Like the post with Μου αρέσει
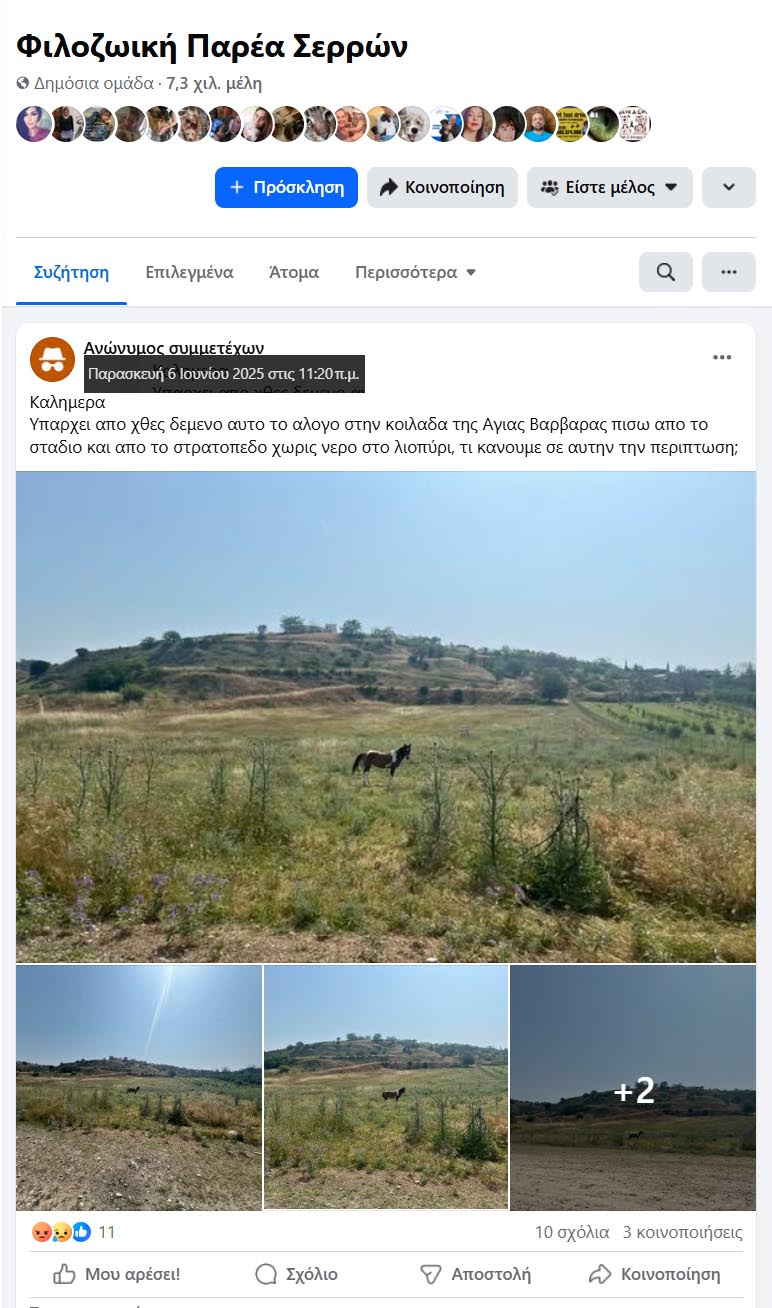Image resolution: width=772 pixels, height=1308 pixels. pyautogui.click(x=117, y=1274)
